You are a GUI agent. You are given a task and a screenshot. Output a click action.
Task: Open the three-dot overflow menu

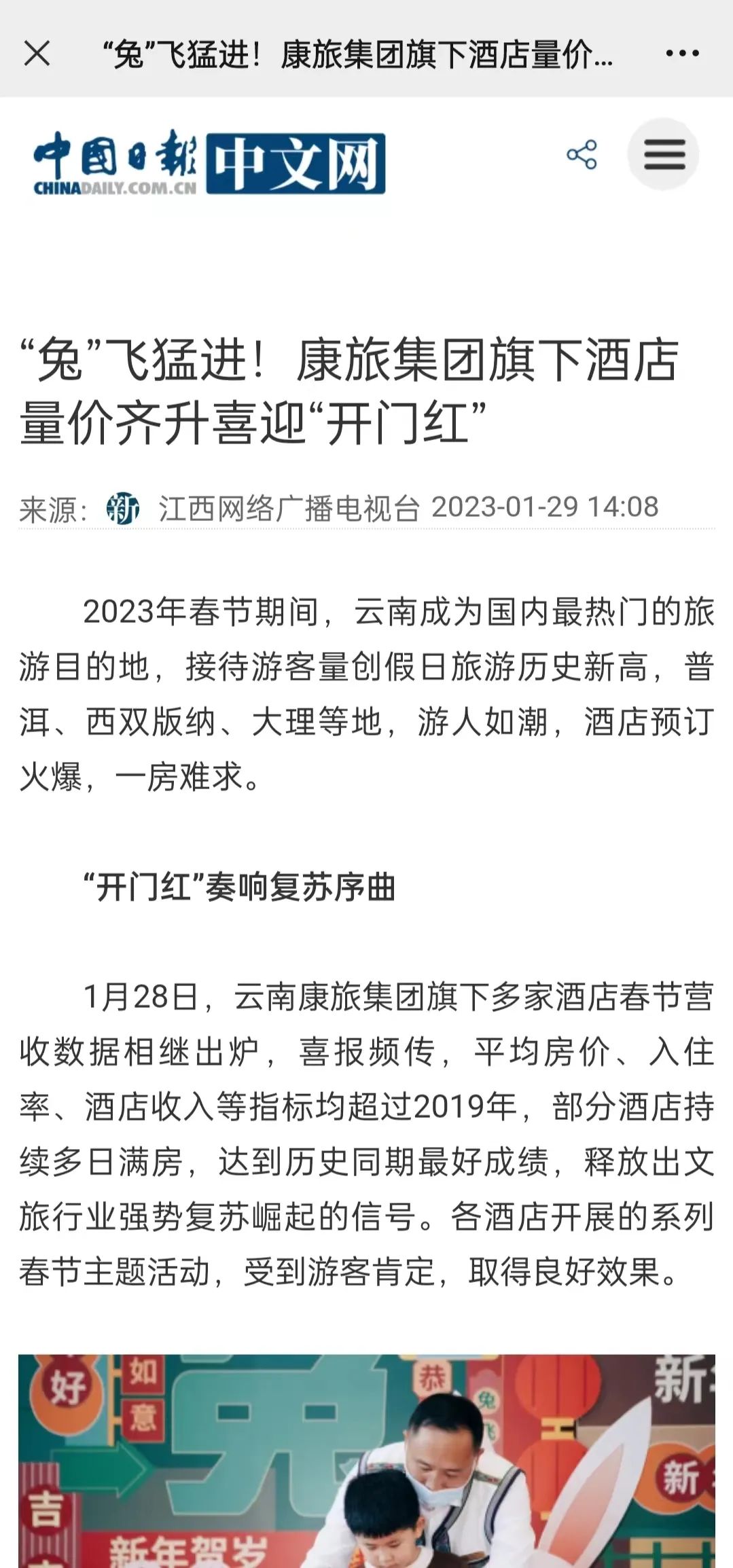[x=682, y=53]
